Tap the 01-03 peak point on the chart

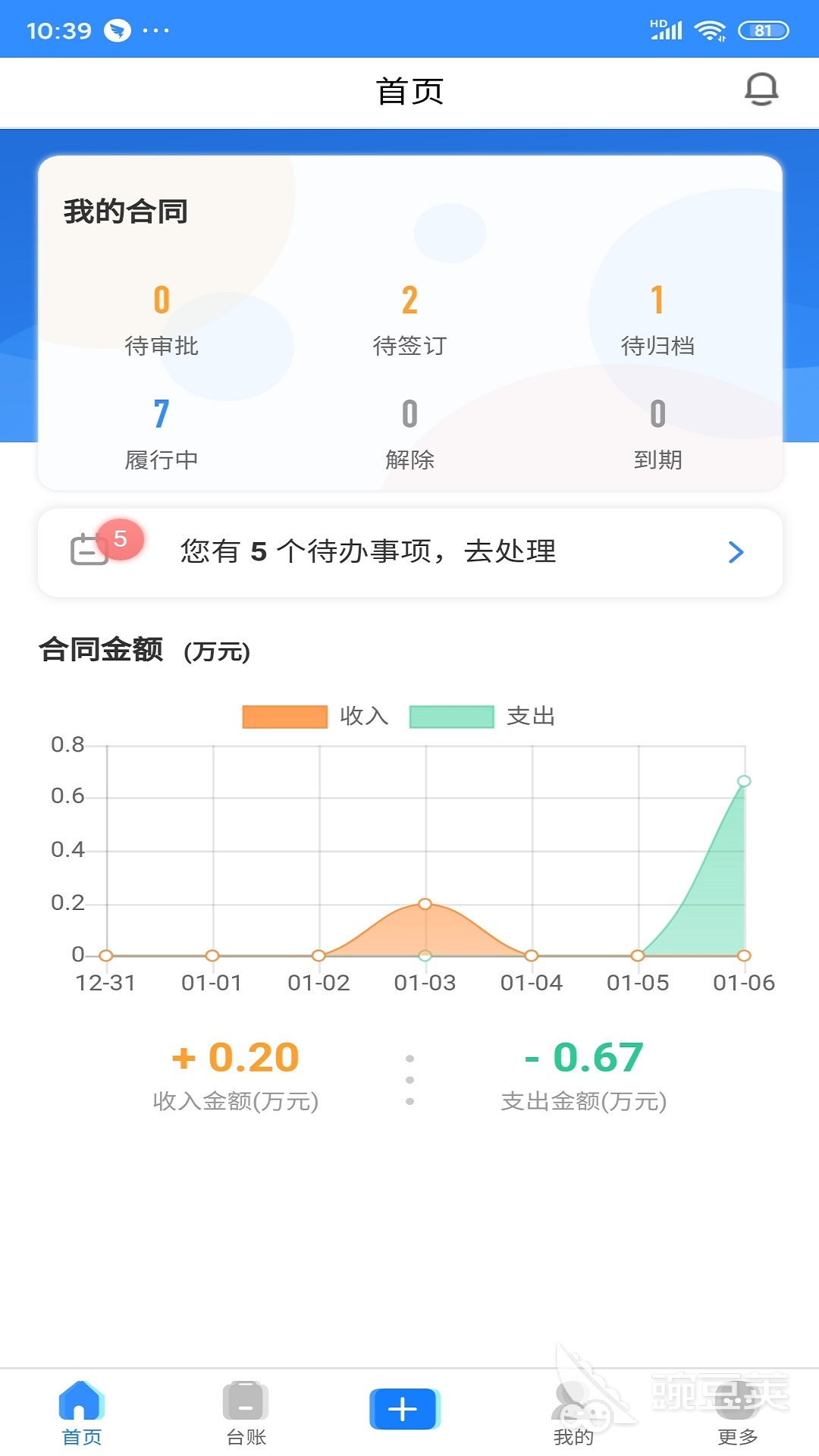(425, 902)
